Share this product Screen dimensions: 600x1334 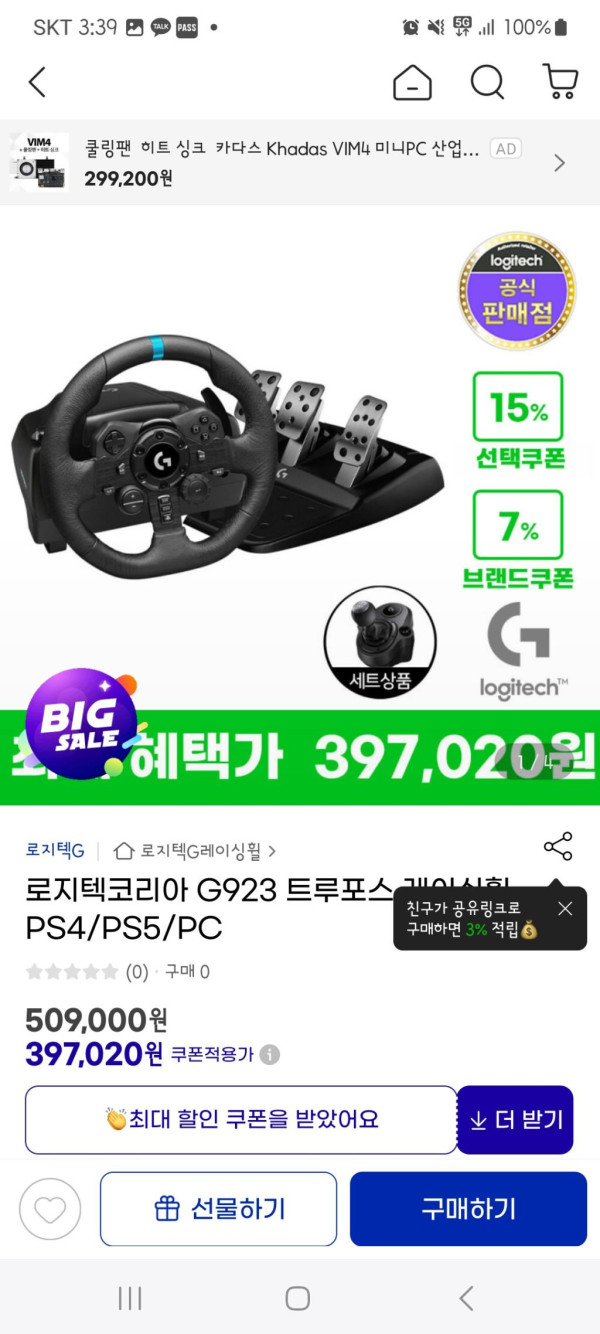pos(558,846)
